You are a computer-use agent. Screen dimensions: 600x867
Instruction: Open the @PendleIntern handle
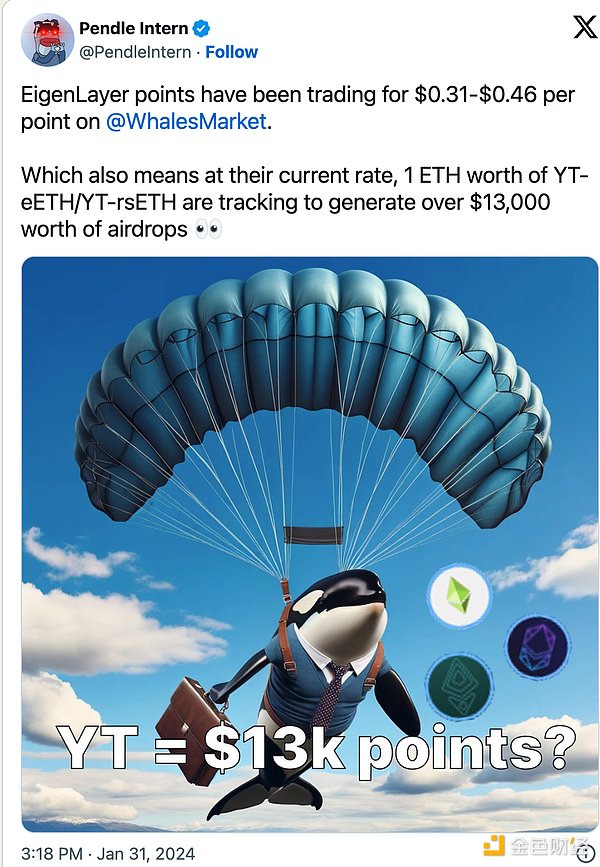(139, 52)
